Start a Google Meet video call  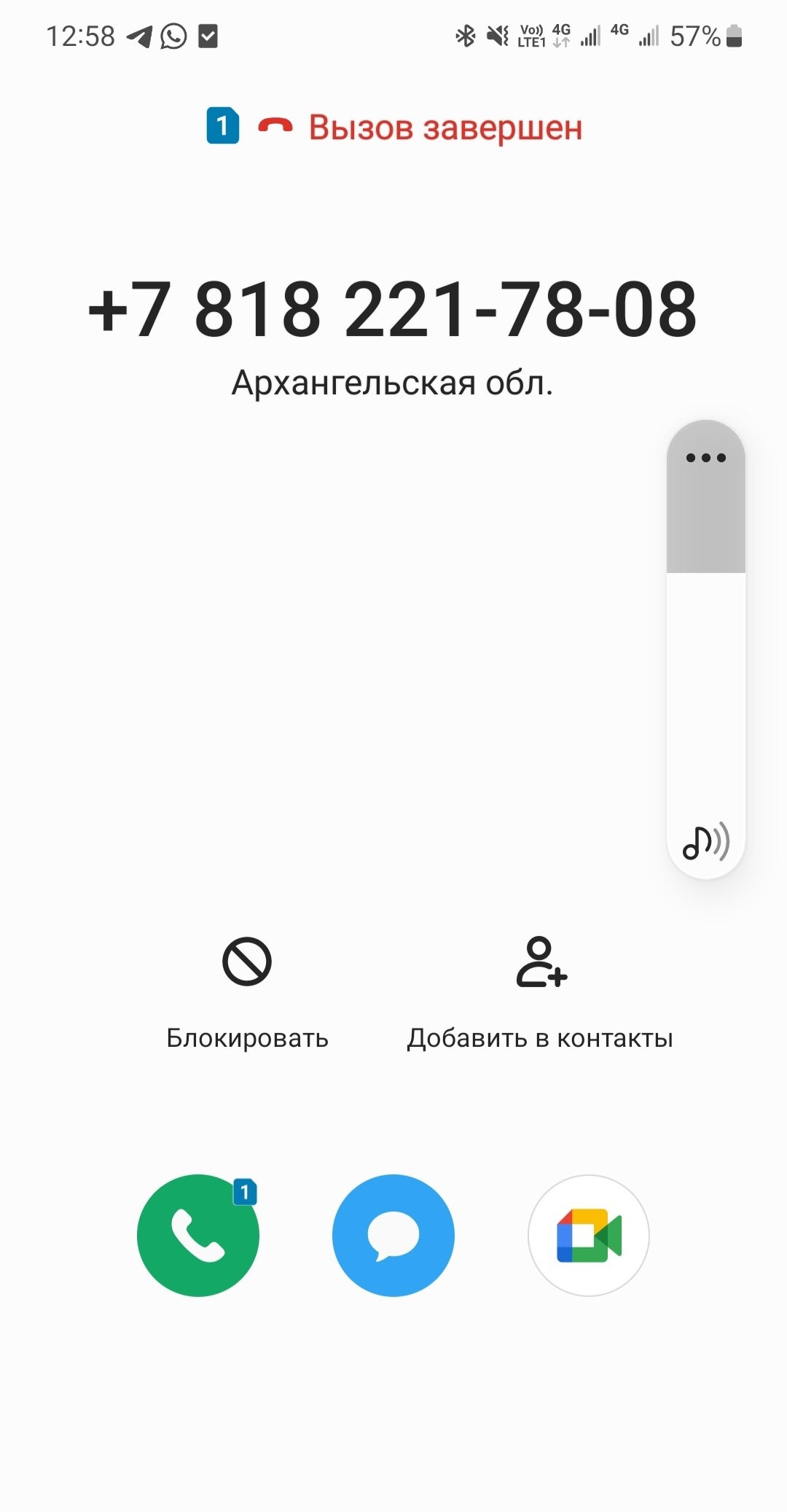[589, 1235]
